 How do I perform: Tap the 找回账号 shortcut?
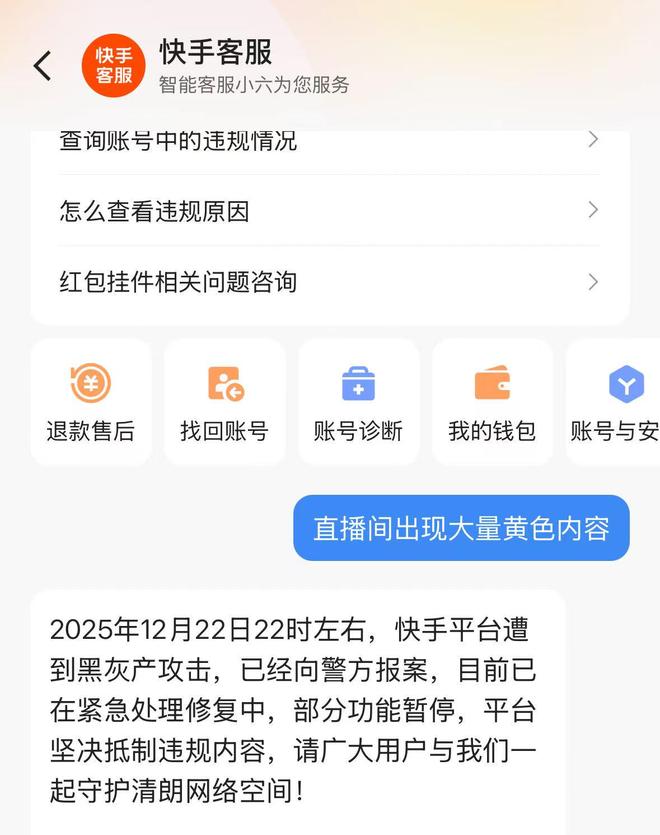click(x=225, y=402)
